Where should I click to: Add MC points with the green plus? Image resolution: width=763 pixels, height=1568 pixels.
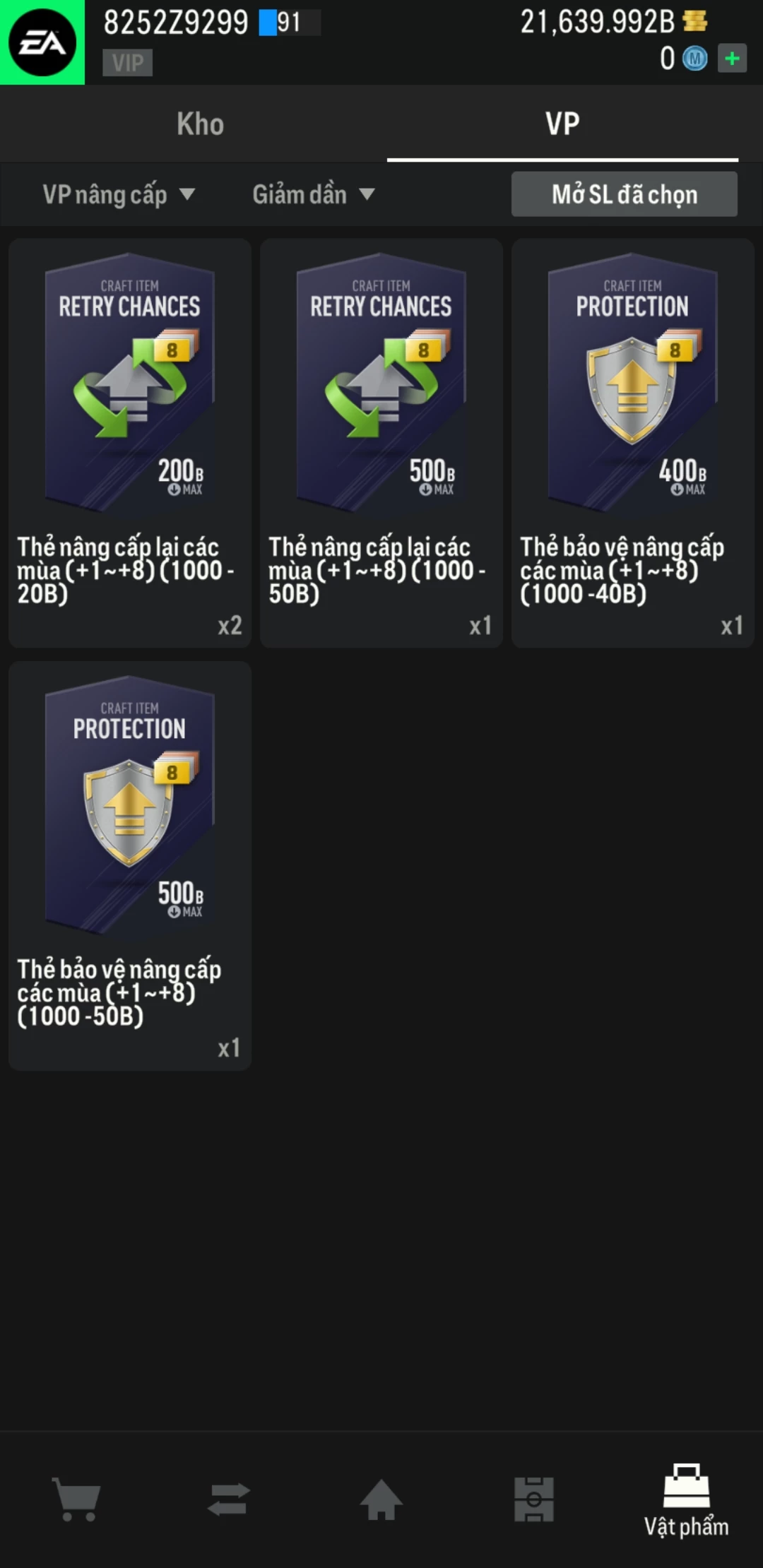pos(732,58)
